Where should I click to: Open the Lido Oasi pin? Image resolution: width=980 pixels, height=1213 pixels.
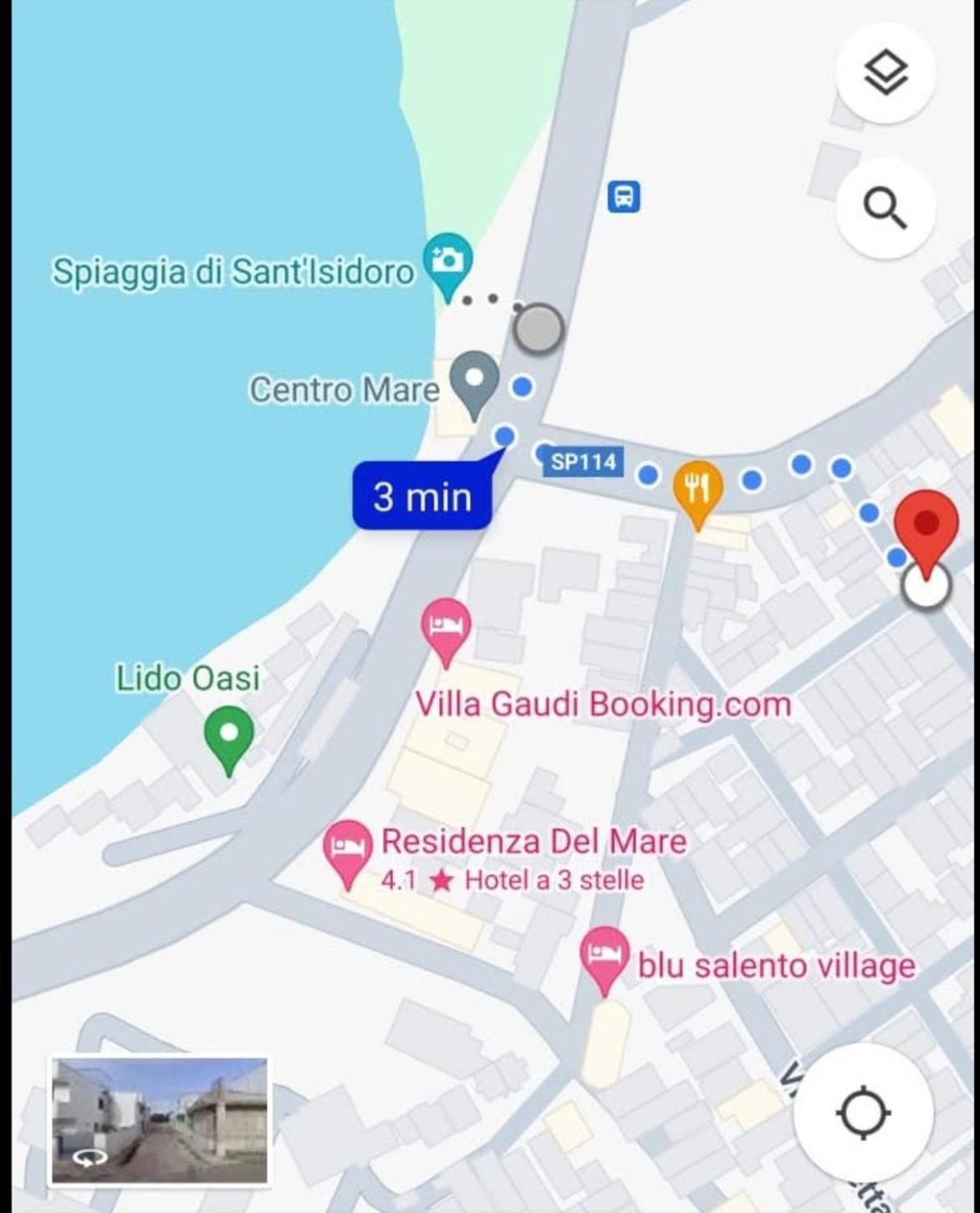[228, 734]
